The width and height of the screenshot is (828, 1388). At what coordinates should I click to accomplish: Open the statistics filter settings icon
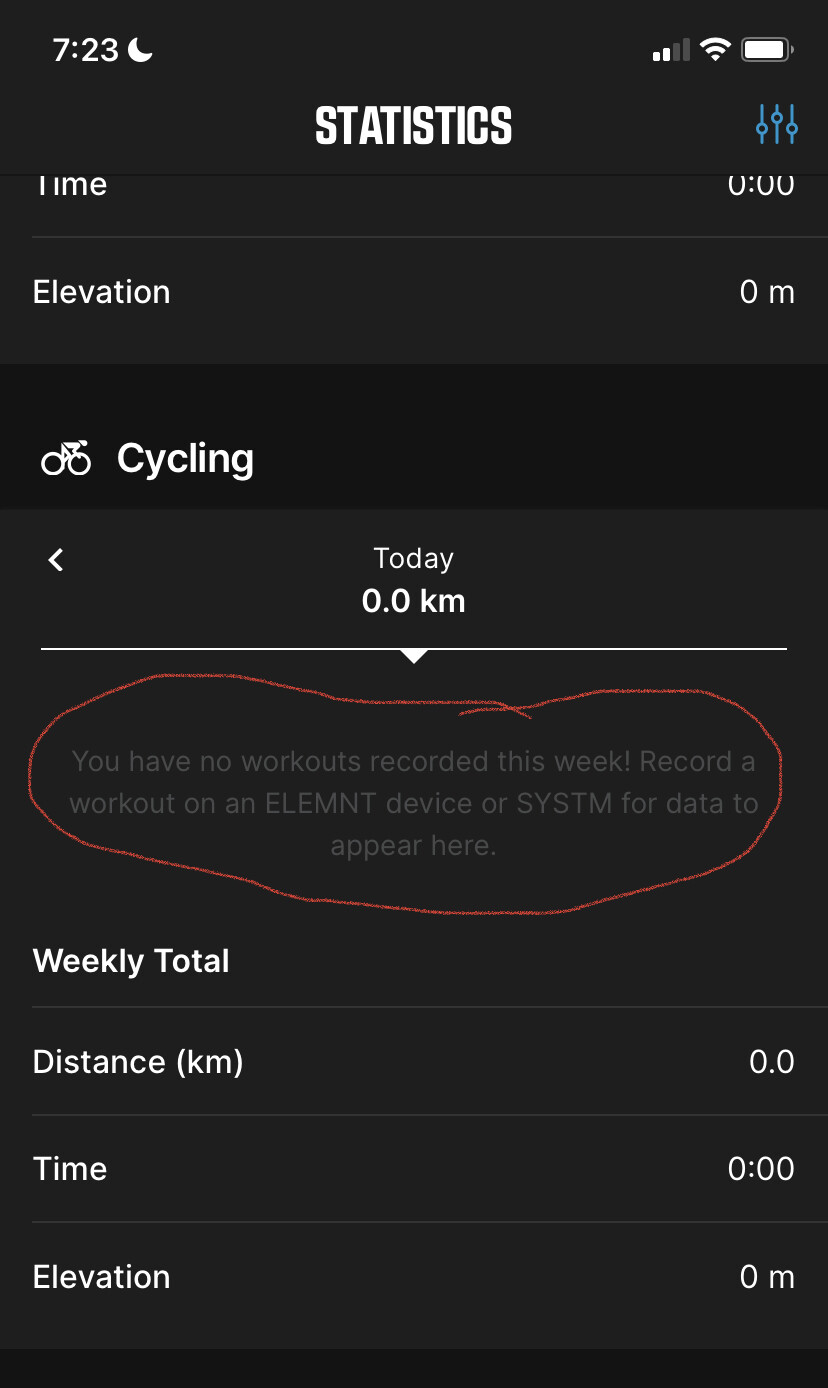click(776, 125)
